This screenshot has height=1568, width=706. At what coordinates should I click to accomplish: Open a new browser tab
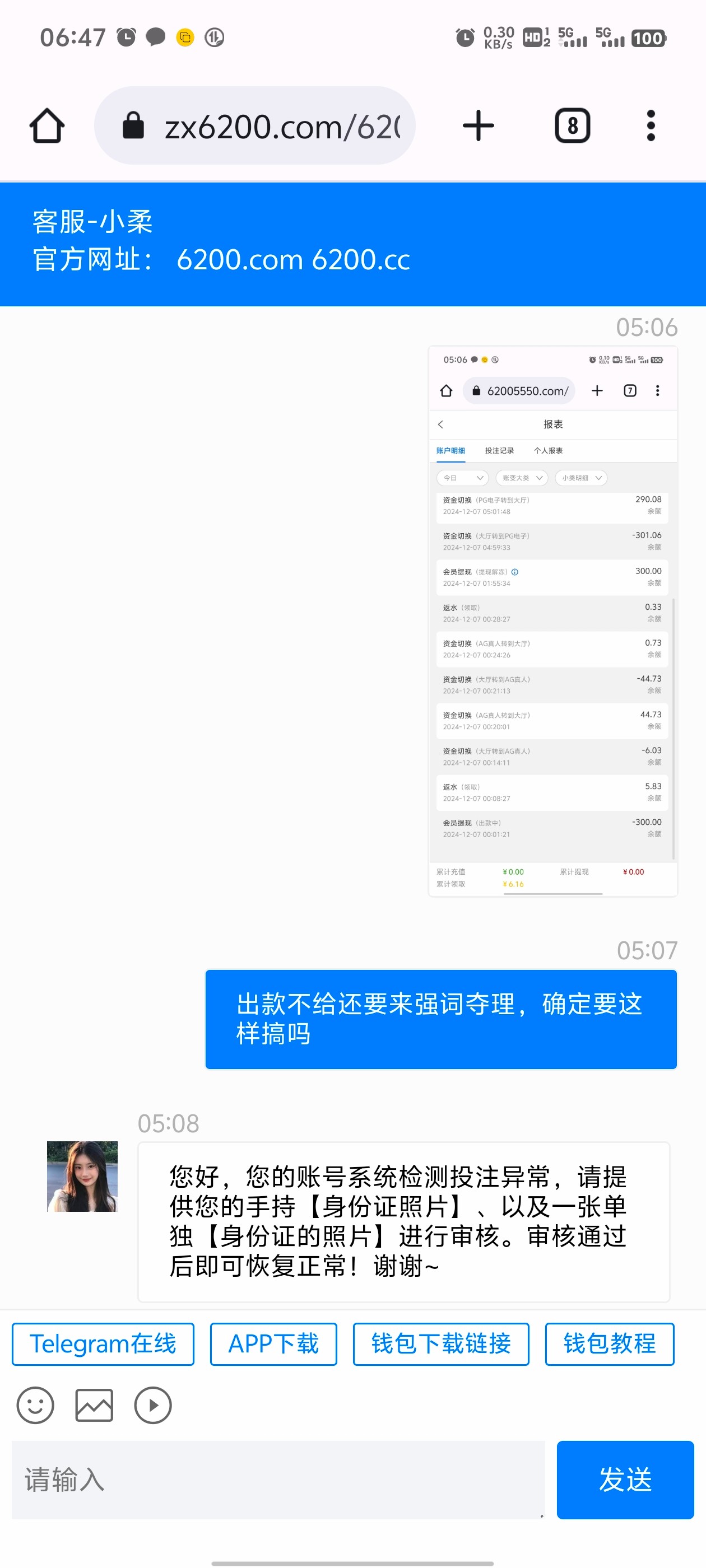click(478, 126)
